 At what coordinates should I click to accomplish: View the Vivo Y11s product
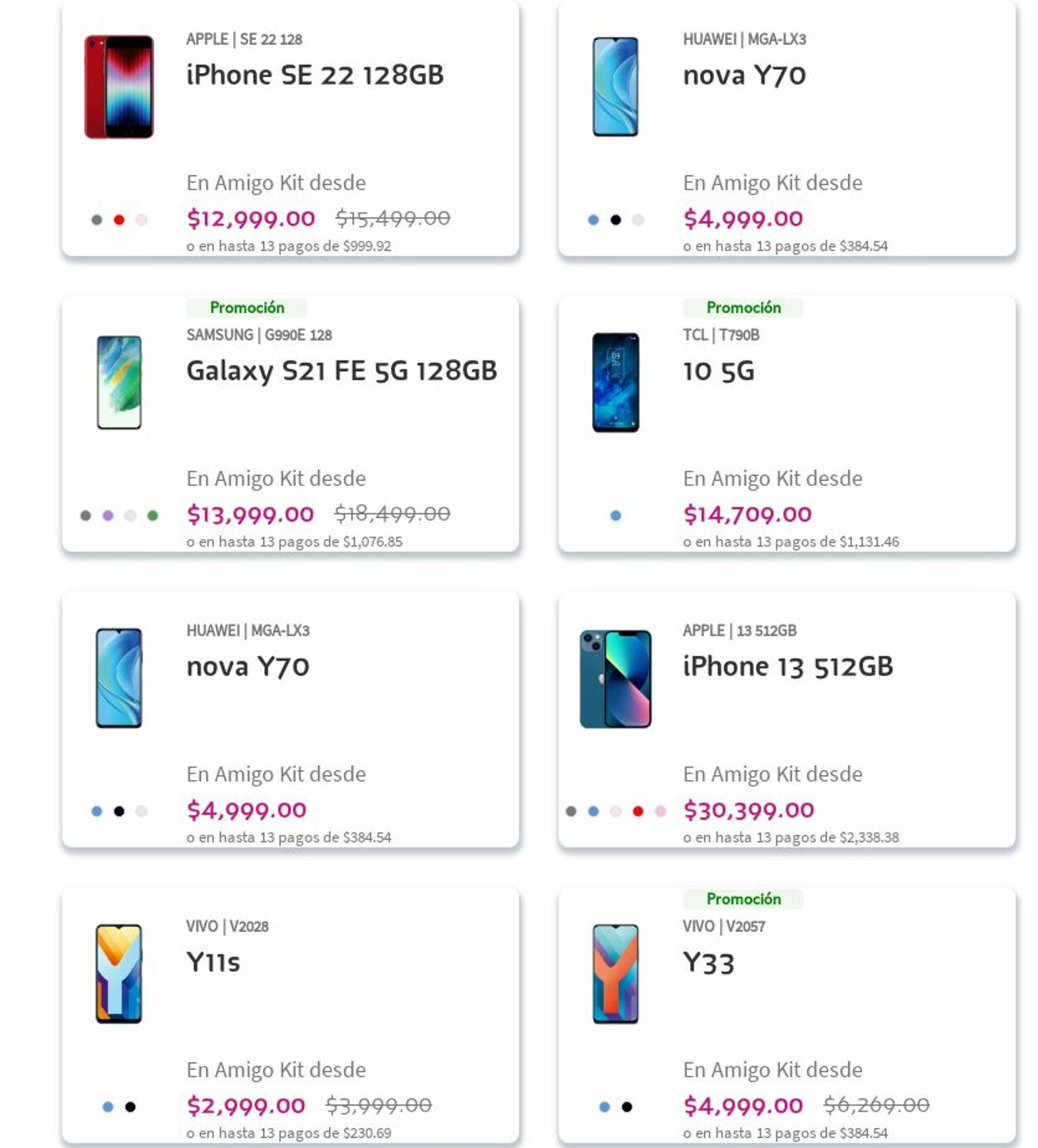click(213, 962)
